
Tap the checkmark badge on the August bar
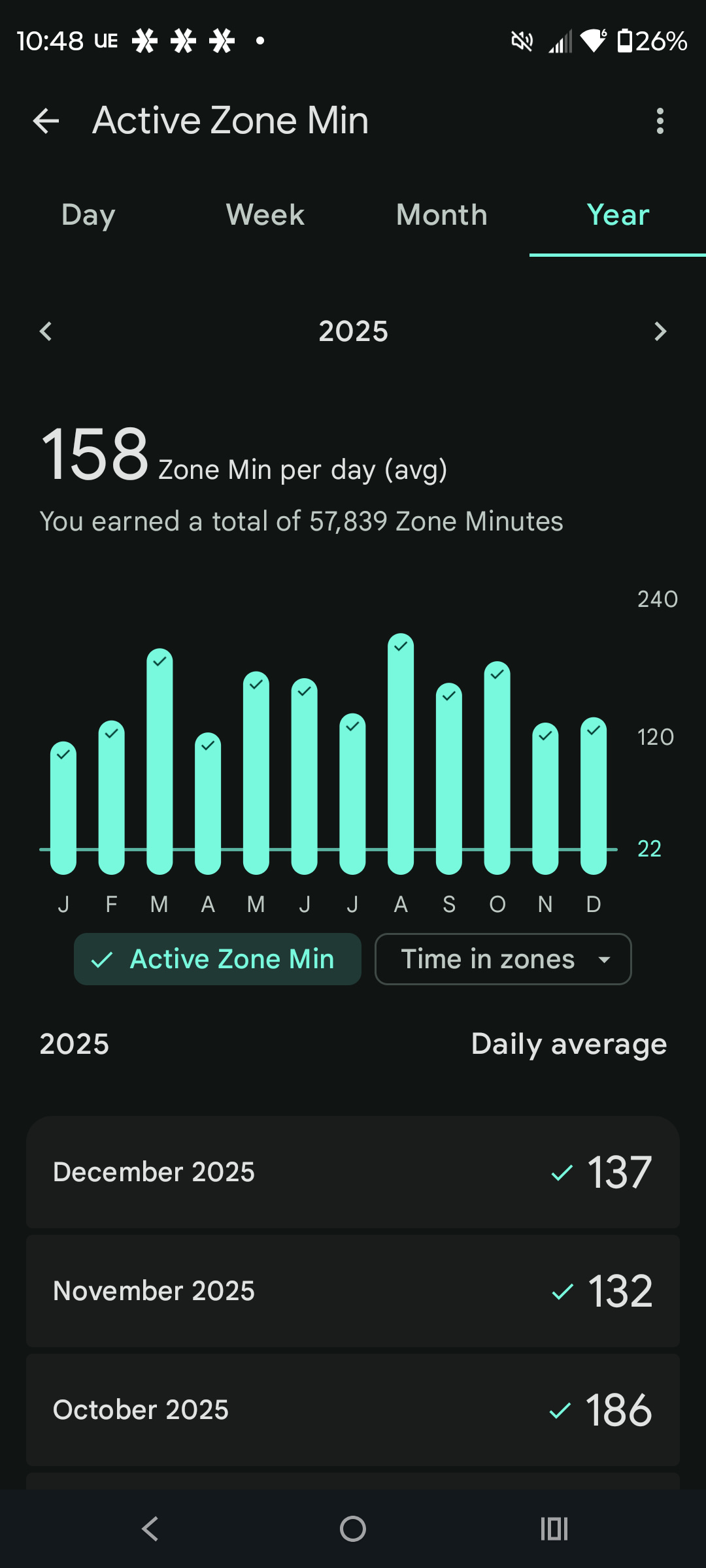[400, 647]
